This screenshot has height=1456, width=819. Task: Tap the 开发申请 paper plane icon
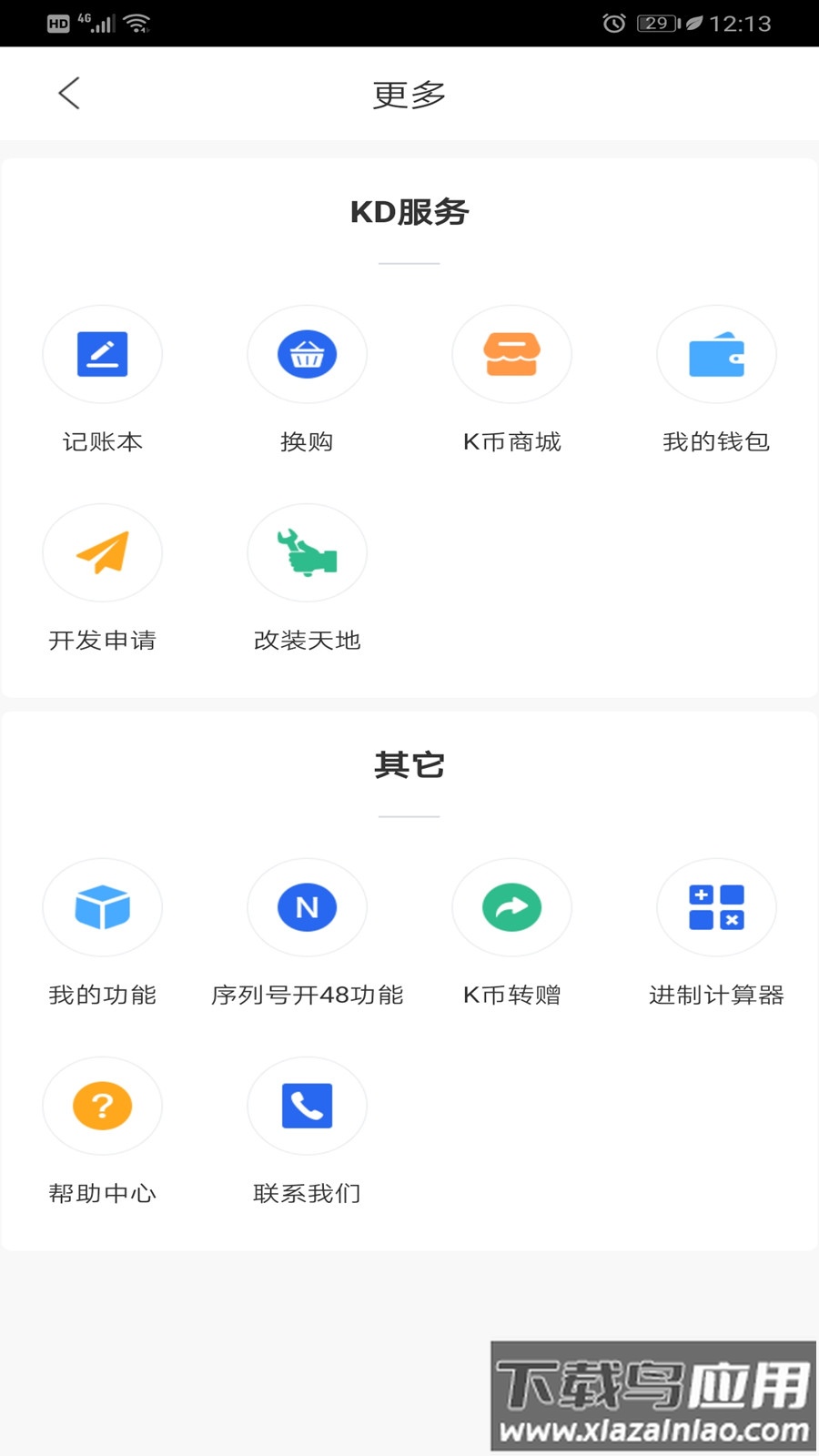pos(102,552)
